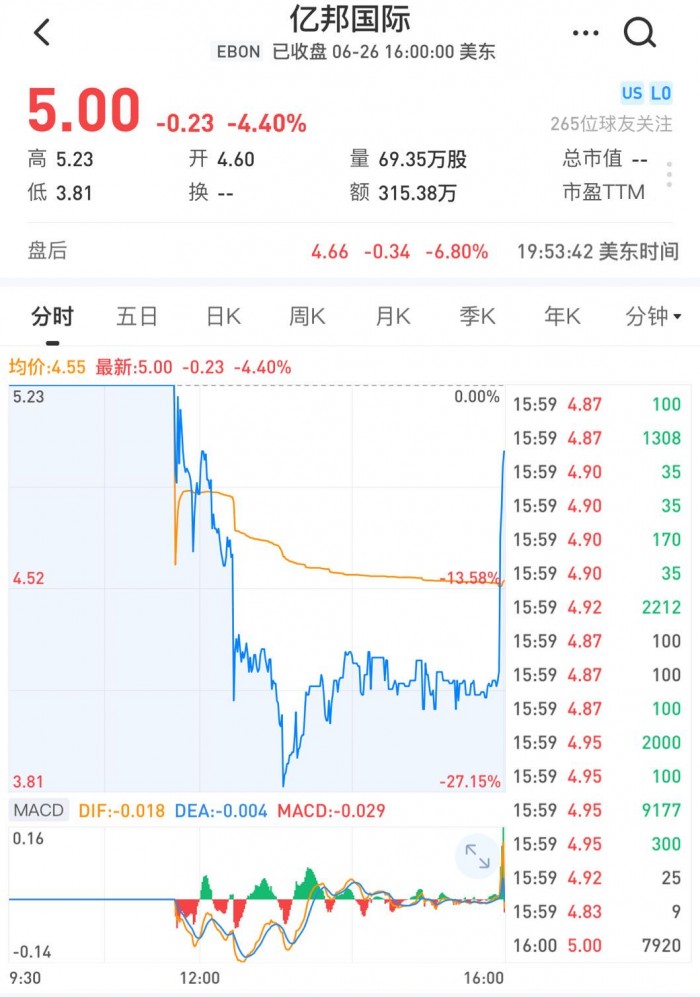Select the 周K chart tab

click(x=307, y=317)
